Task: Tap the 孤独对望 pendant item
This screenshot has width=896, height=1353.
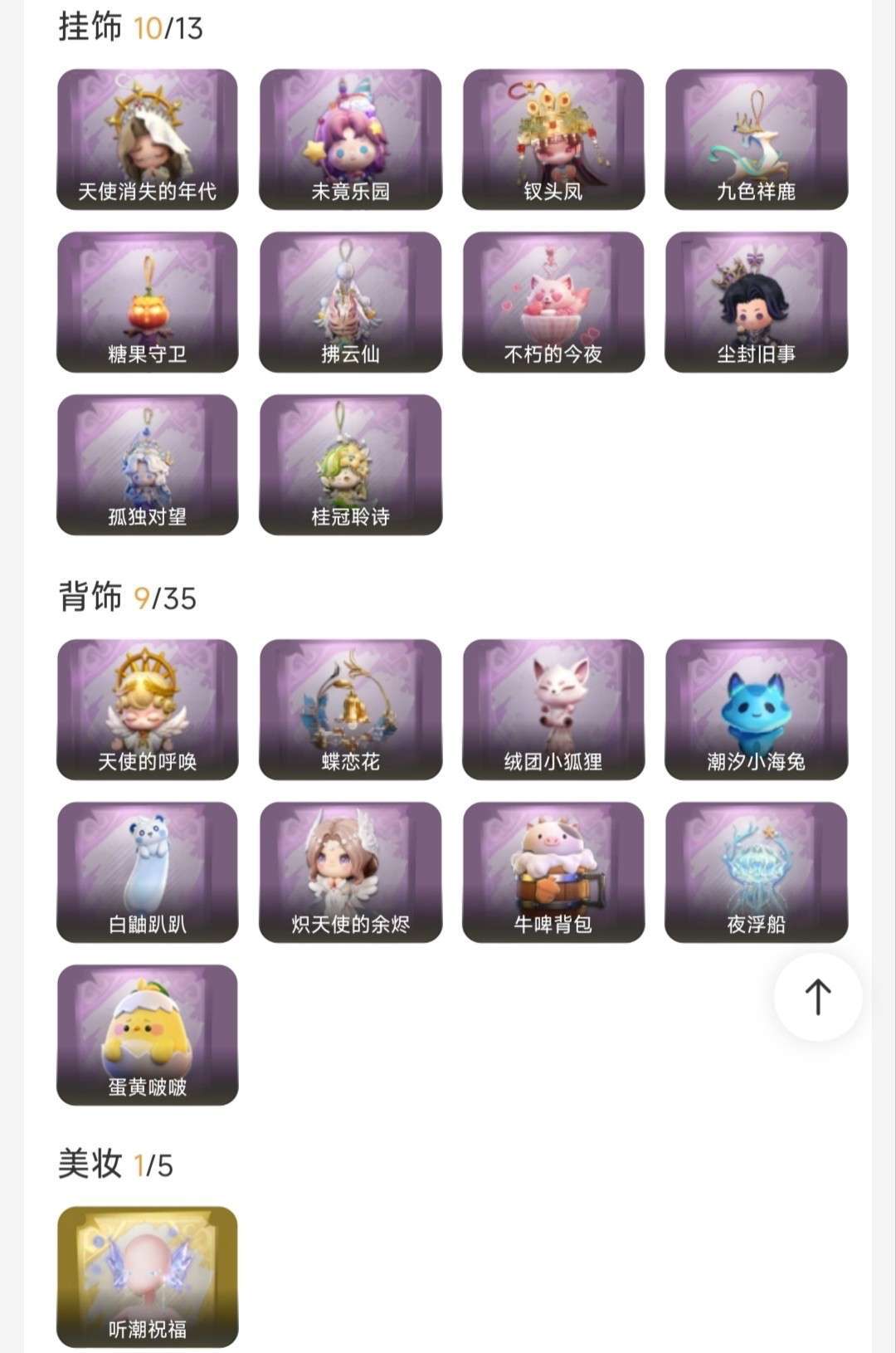Action: (x=148, y=464)
